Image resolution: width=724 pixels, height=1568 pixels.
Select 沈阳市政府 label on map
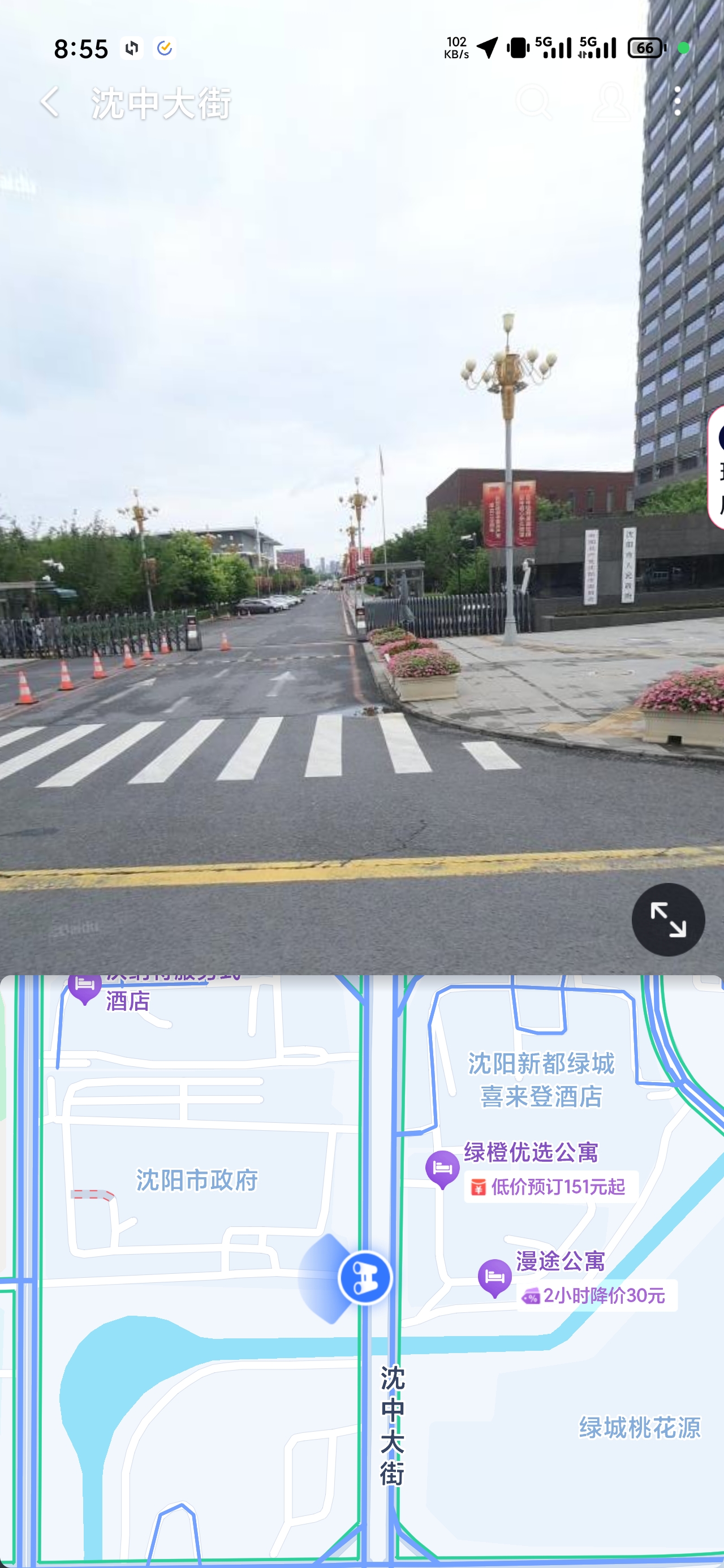point(197,1179)
